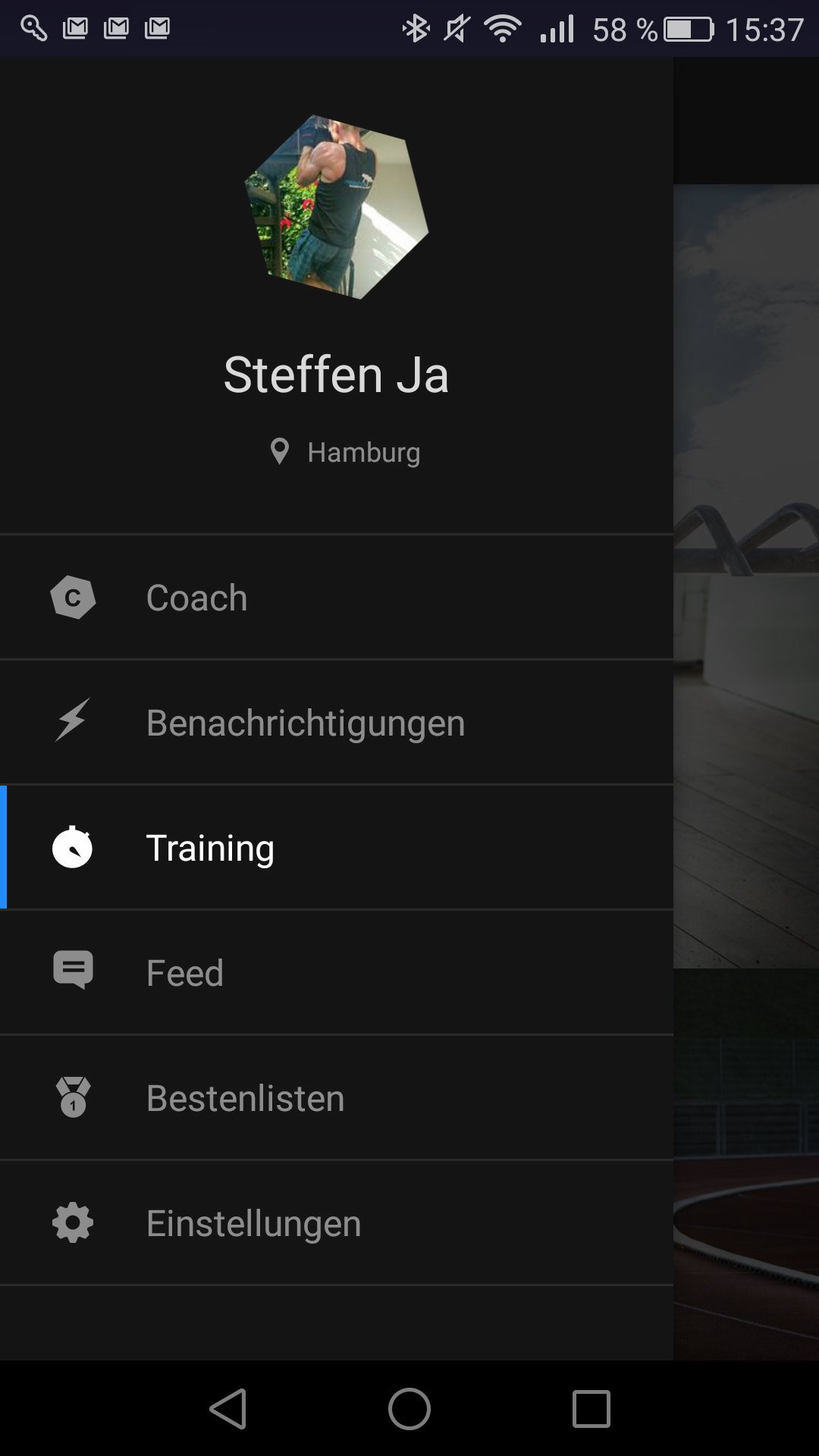Select the lightning bolt Benachrichtigungen icon

pyautogui.click(x=72, y=722)
